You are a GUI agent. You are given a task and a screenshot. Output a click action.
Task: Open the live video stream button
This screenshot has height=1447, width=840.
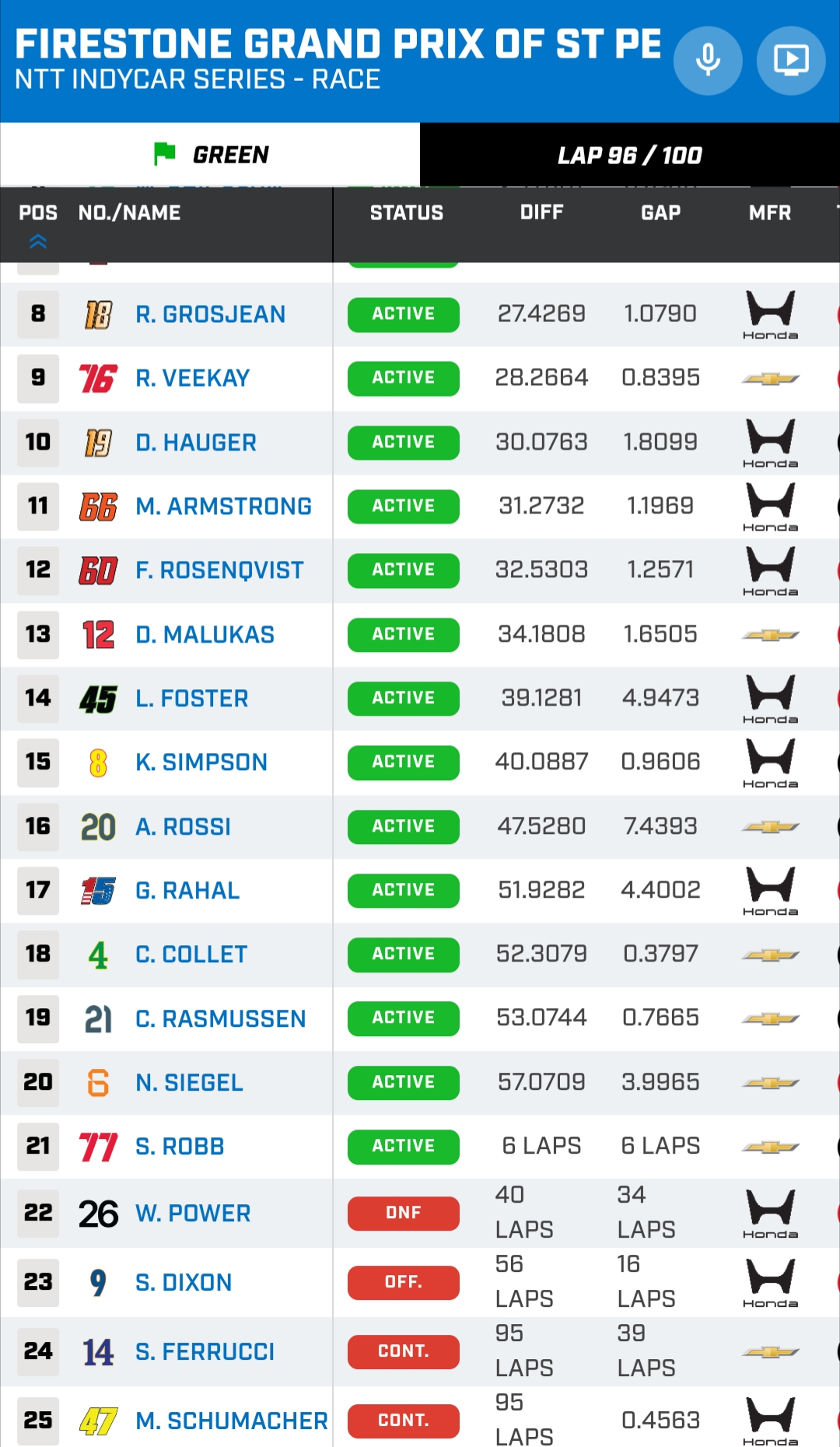click(791, 61)
